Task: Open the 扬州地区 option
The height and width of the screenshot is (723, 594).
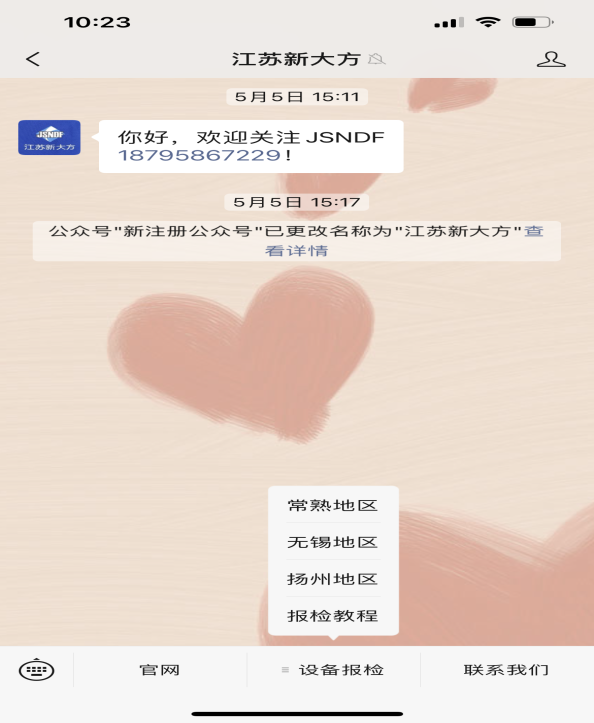Action: 333,579
